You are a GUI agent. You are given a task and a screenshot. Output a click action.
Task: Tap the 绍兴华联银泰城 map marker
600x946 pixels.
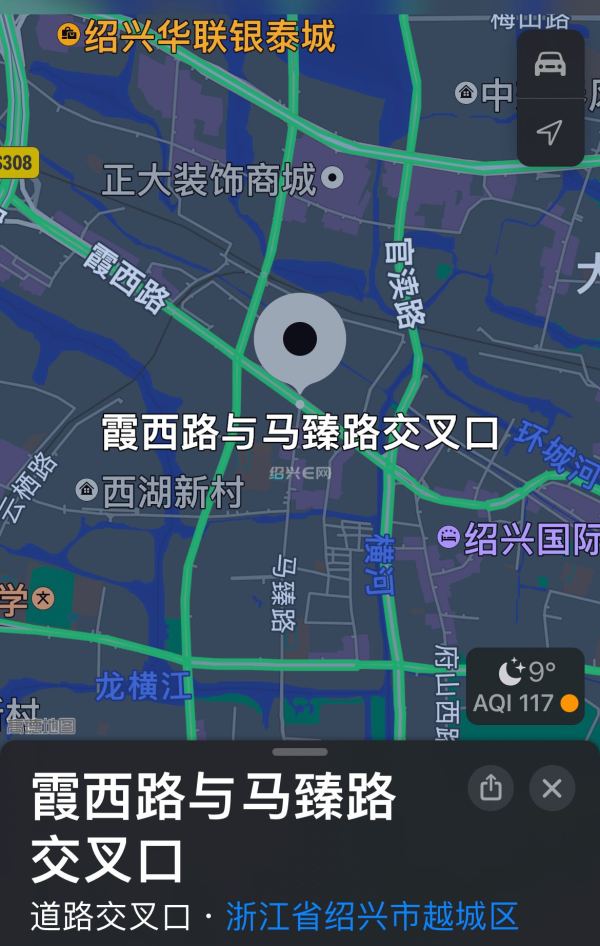coord(69,37)
